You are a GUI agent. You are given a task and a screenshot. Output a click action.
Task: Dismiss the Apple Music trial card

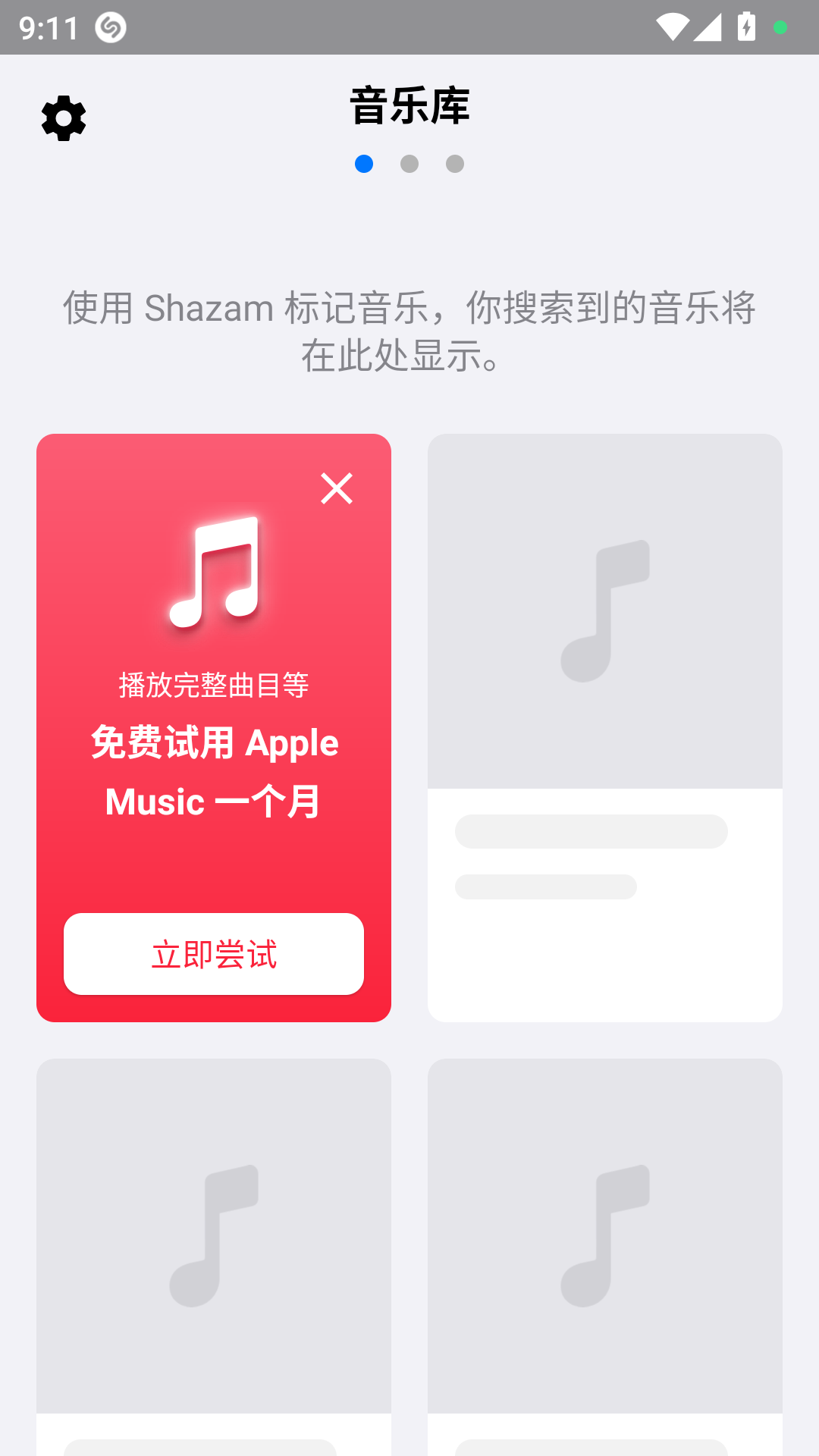[x=337, y=488]
